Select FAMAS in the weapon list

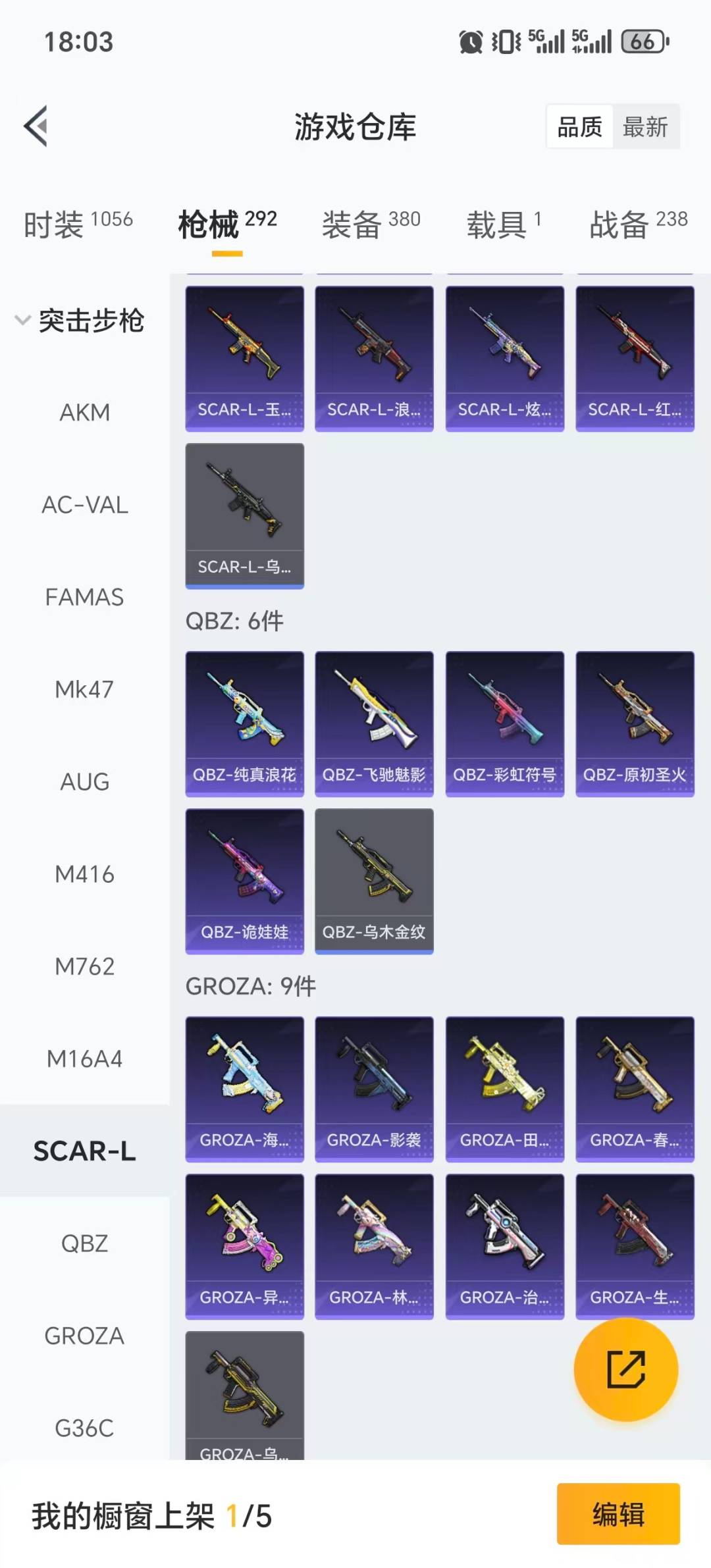point(84,597)
